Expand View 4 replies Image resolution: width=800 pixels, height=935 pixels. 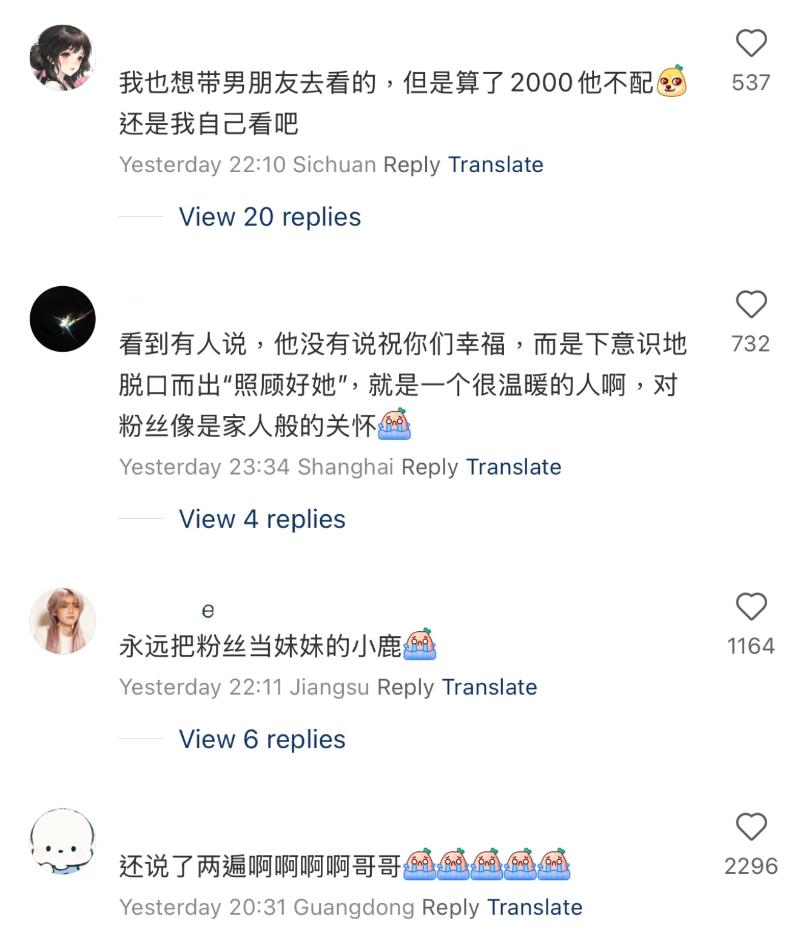262,519
